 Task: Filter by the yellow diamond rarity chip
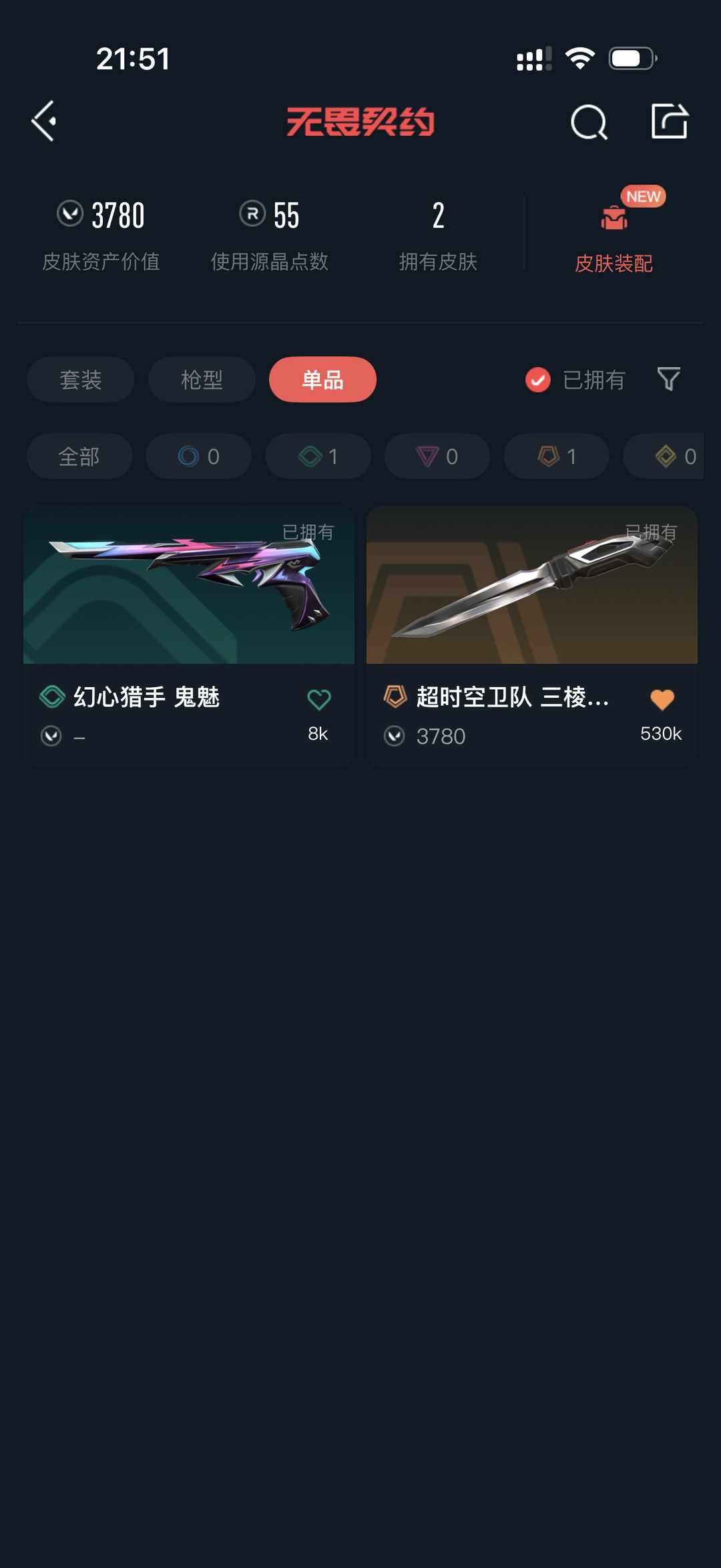668,456
